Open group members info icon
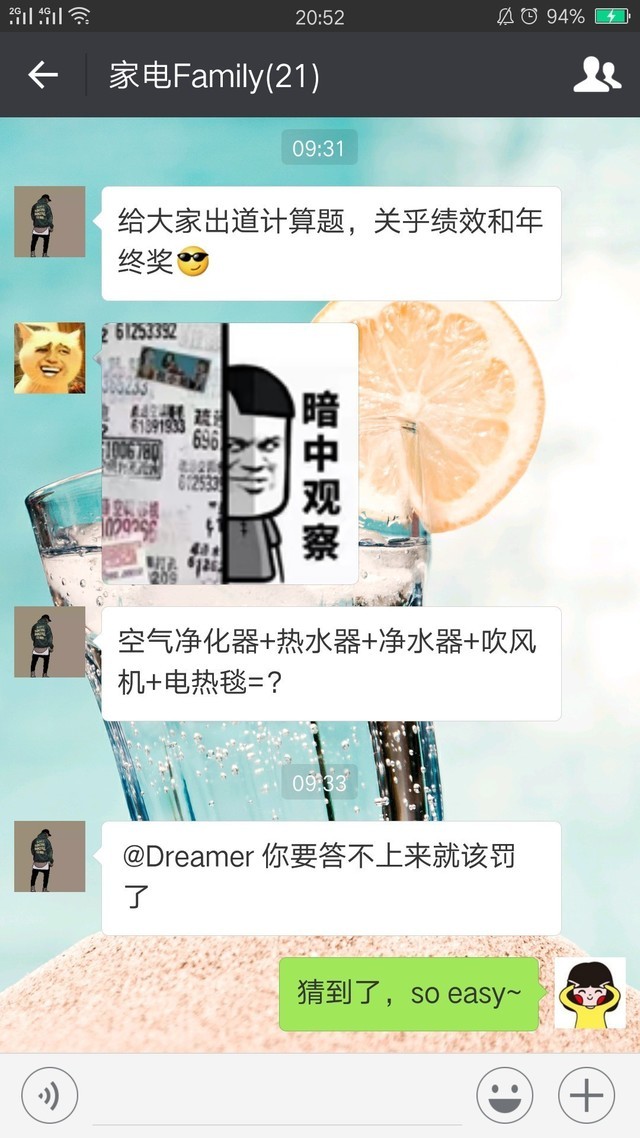This screenshot has height=1138, width=640. click(597, 75)
